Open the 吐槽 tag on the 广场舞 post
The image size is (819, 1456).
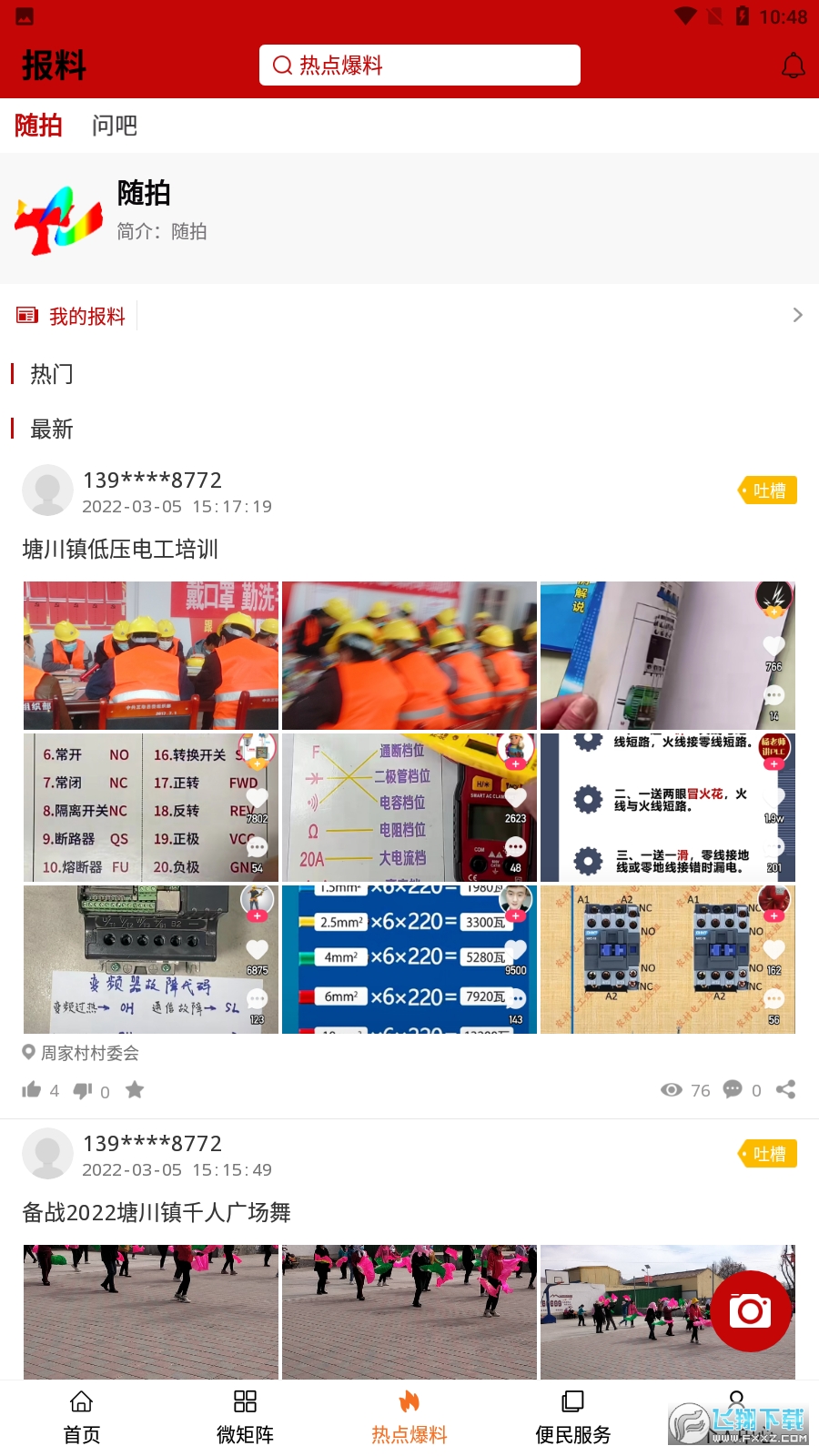(767, 1153)
